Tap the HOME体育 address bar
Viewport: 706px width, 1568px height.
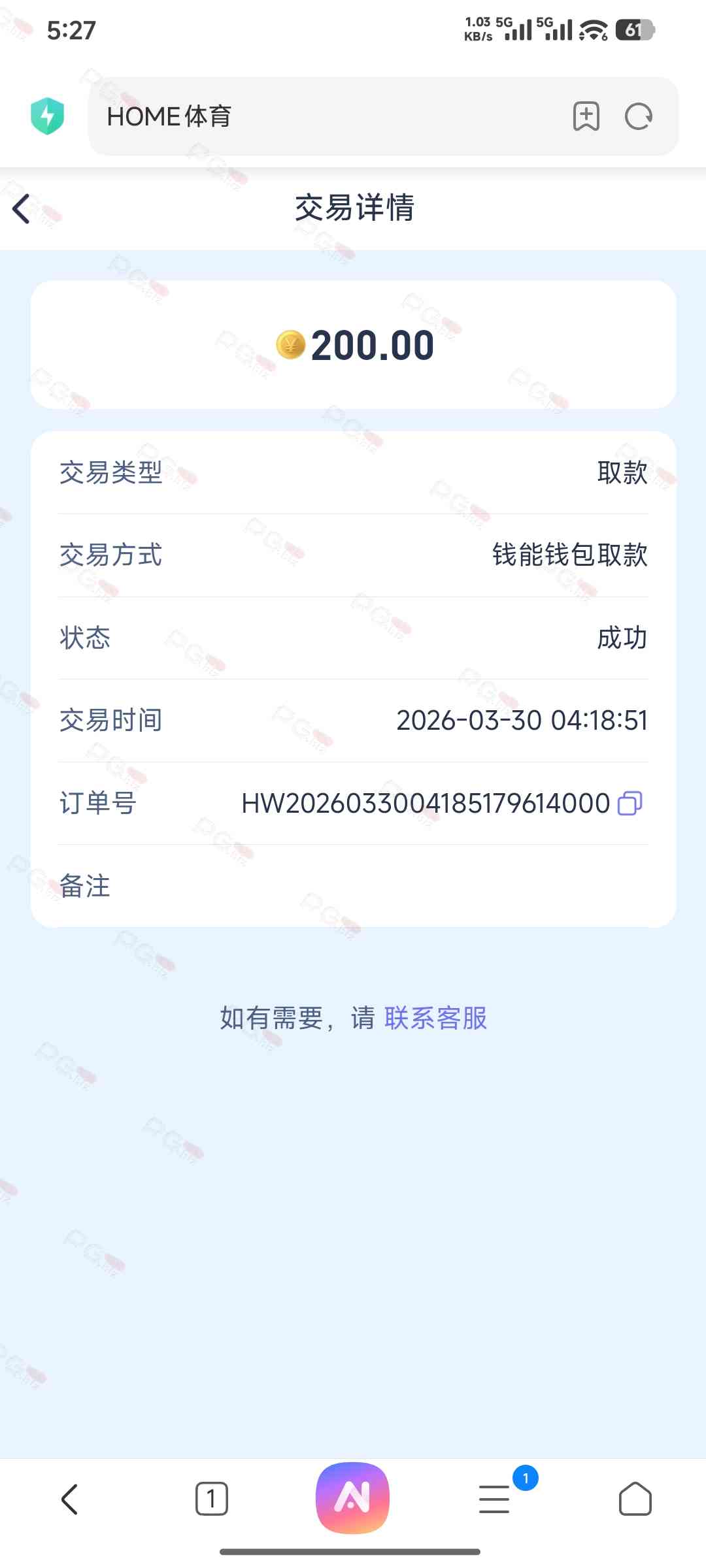[327, 116]
